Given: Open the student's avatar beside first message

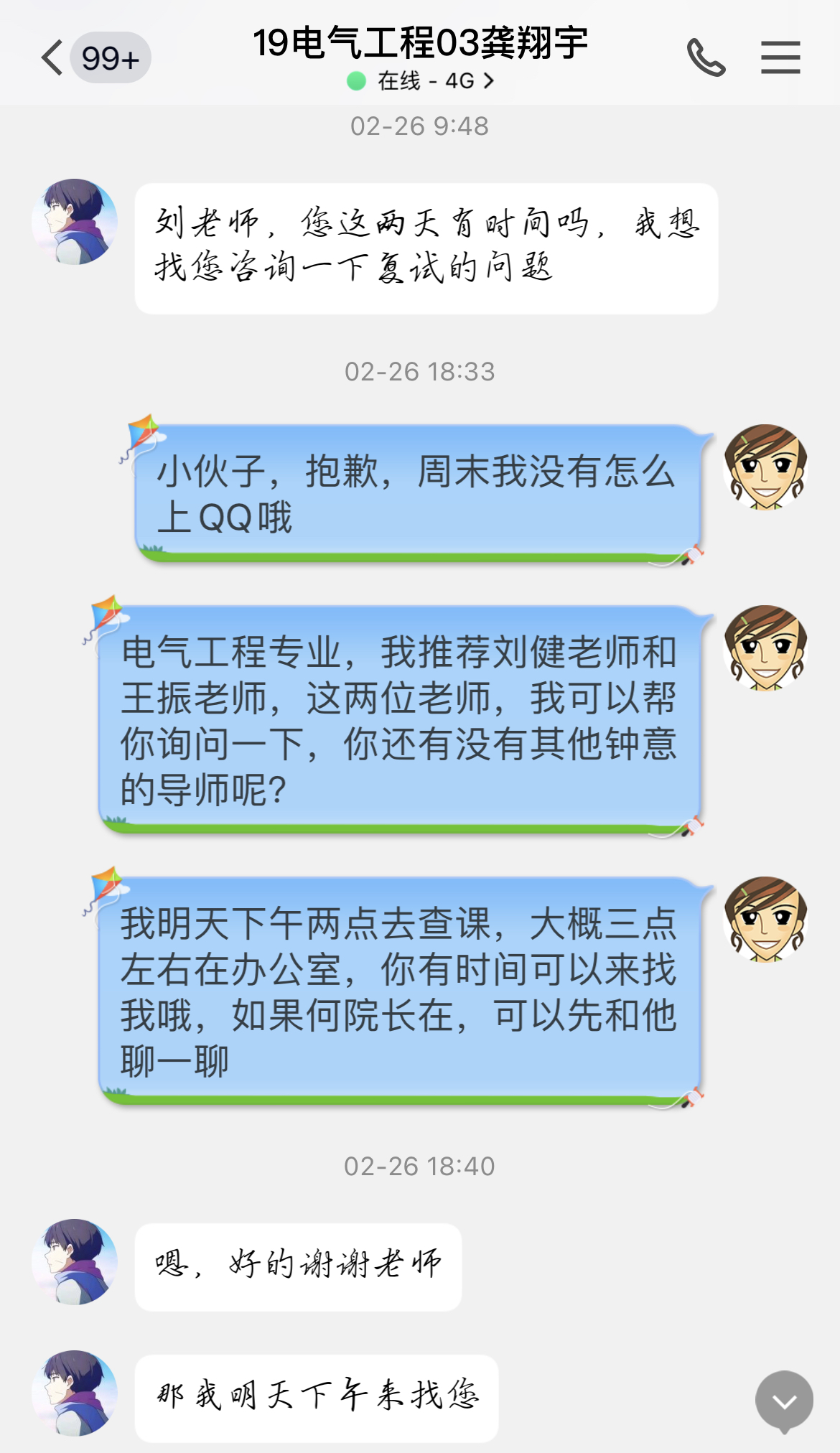Looking at the screenshot, I should (x=75, y=222).
